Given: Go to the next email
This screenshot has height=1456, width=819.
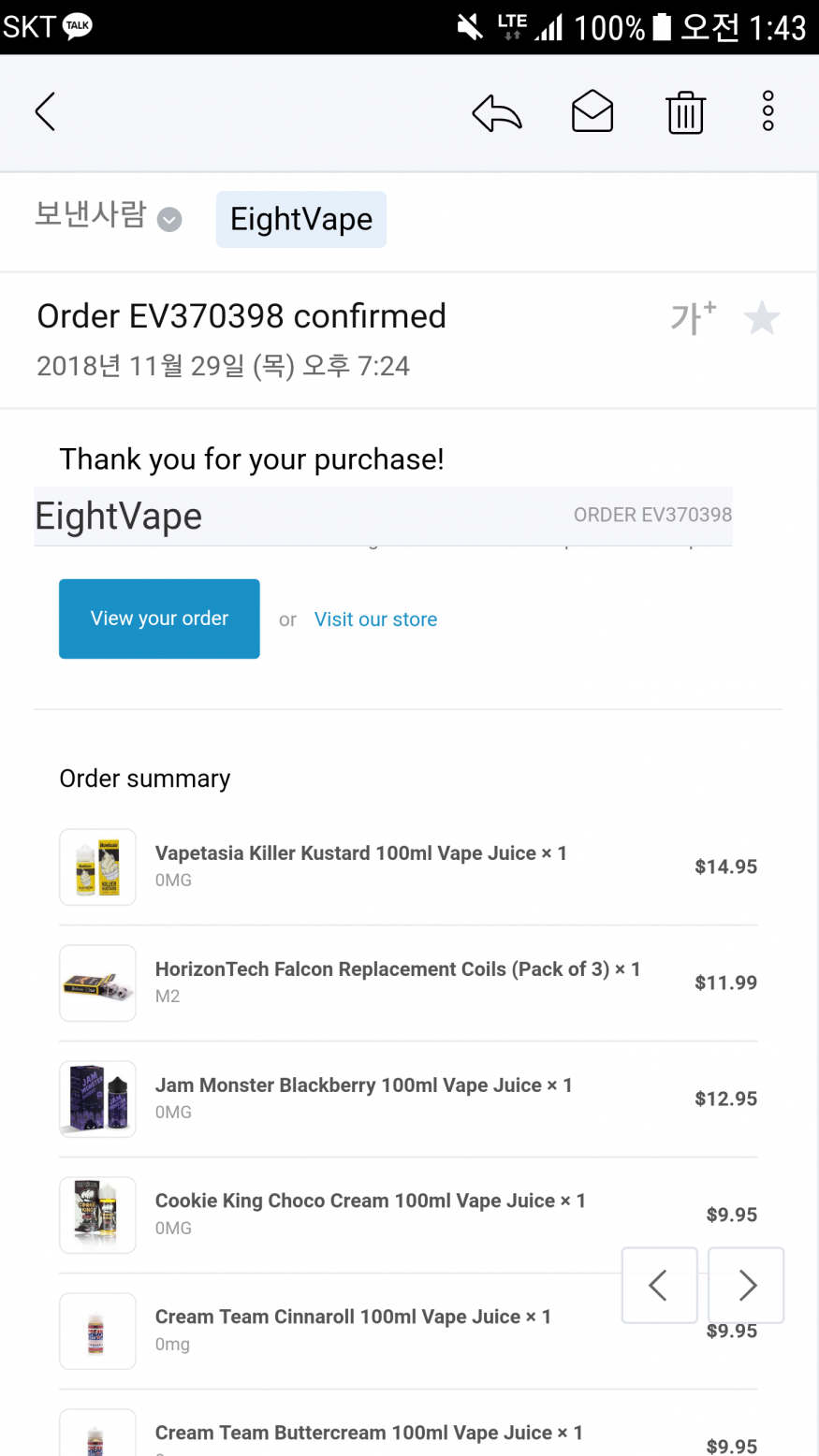Looking at the screenshot, I should [x=746, y=1285].
